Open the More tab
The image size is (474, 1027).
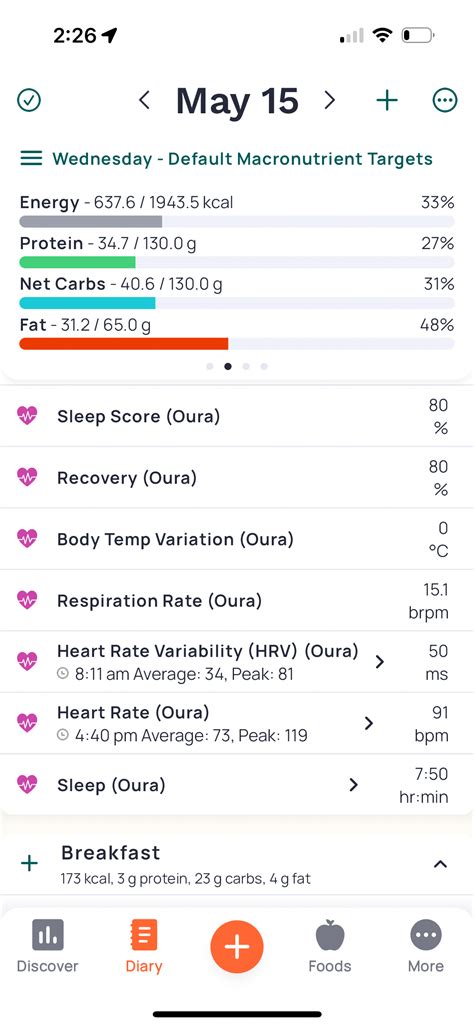click(x=426, y=945)
